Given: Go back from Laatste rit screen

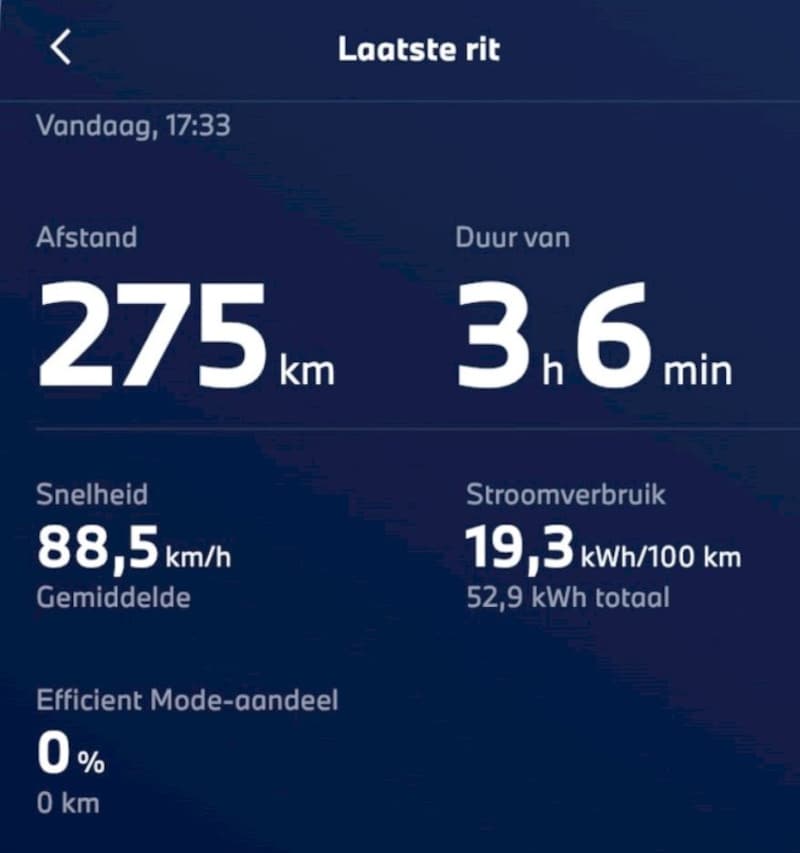Looking at the screenshot, I should pos(61,47).
